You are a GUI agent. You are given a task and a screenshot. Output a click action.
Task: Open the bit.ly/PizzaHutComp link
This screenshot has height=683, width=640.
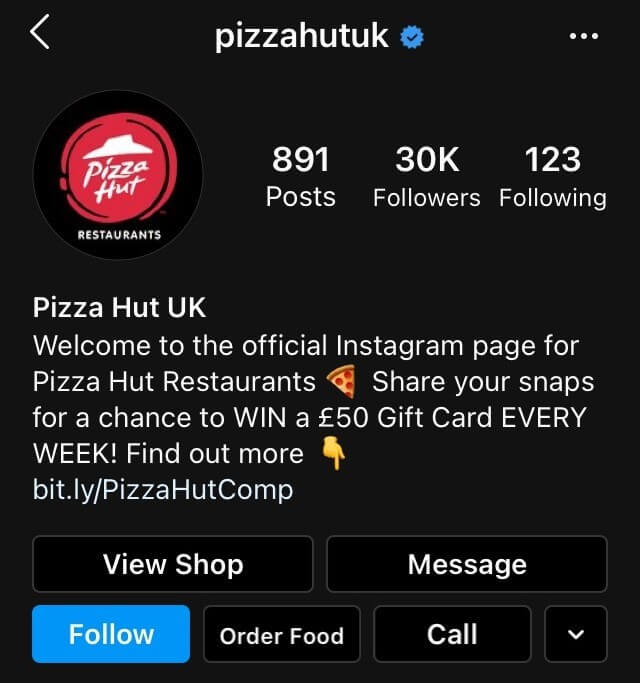click(x=163, y=490)
